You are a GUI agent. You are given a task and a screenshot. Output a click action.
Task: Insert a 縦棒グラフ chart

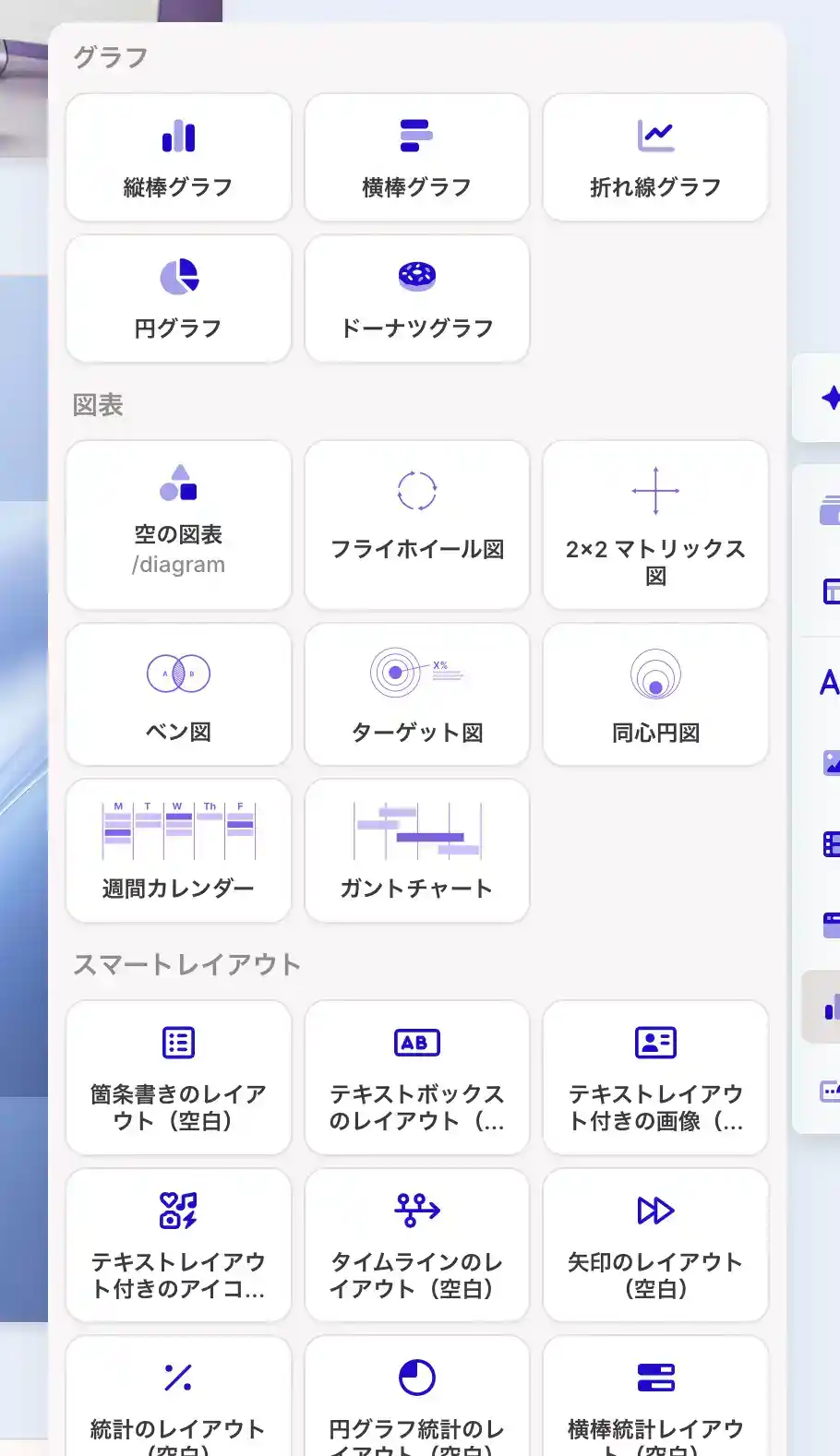(178, 158)
